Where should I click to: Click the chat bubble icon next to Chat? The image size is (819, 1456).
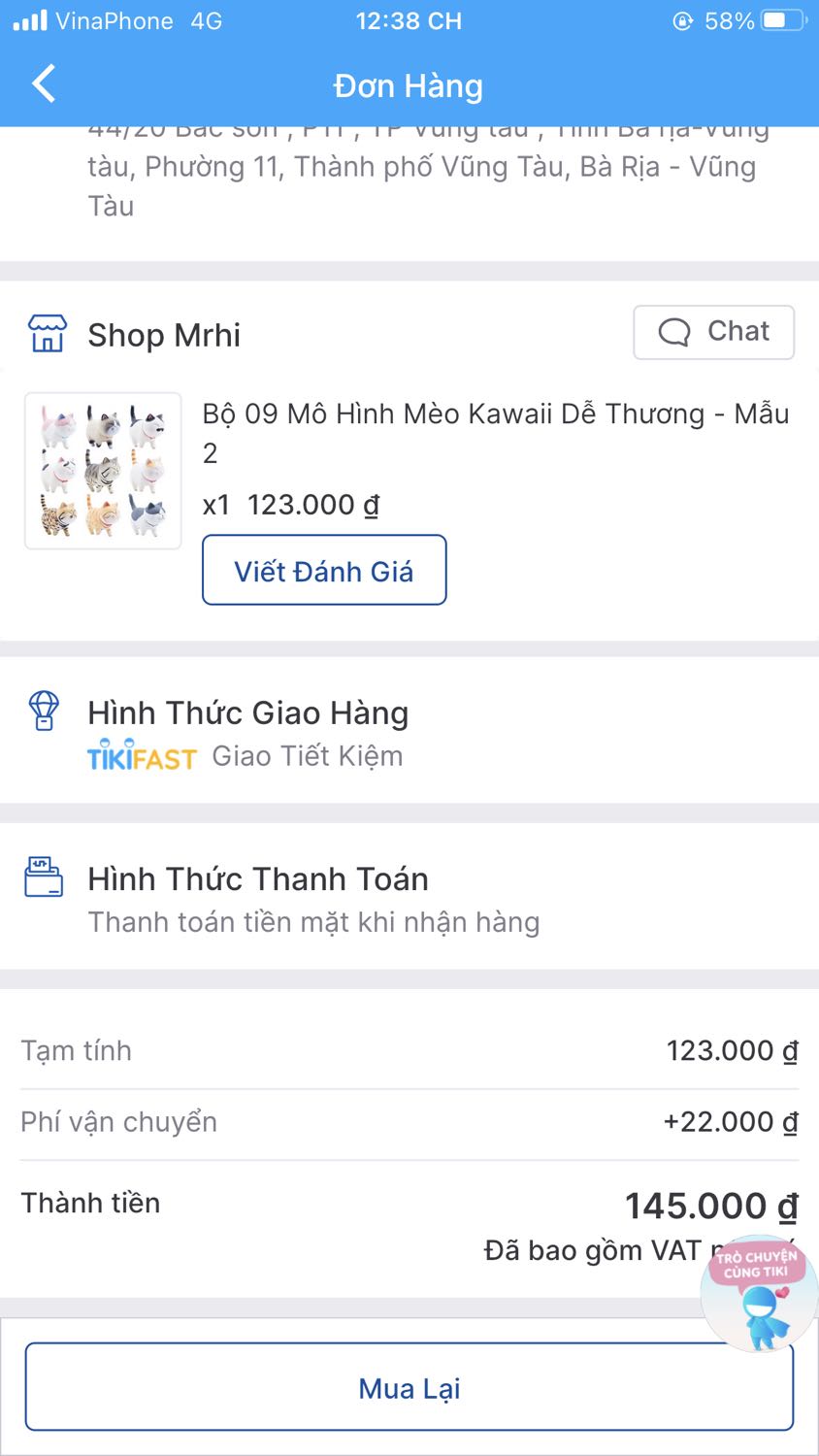672,332
